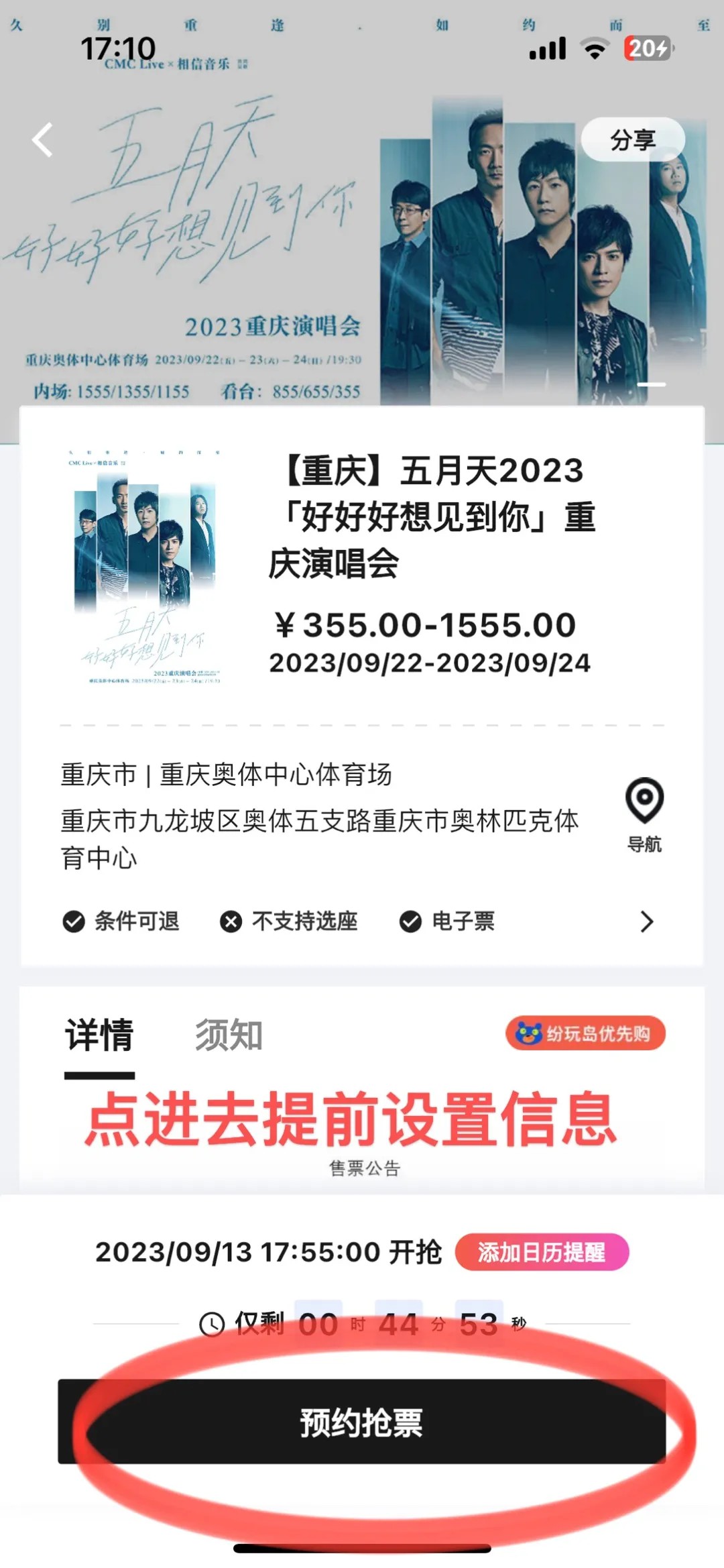The height and width of the screenshot is (1568, 724).
Task: Tap 预约抢票 to reserve tickets
Action: tap(361, 1421)
